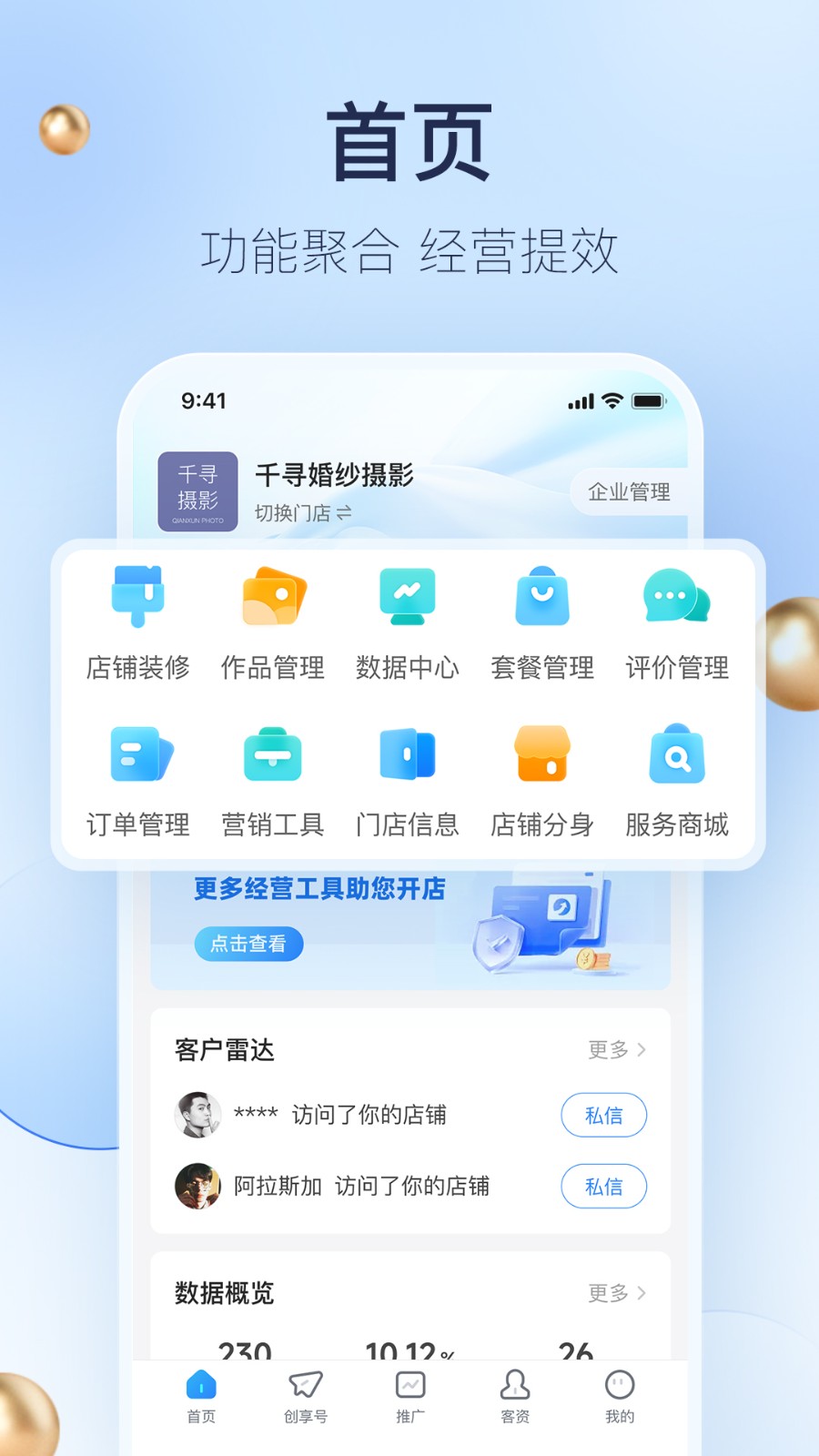Open 评价管理 review management

pyautogui.click(x=676, y=619)
